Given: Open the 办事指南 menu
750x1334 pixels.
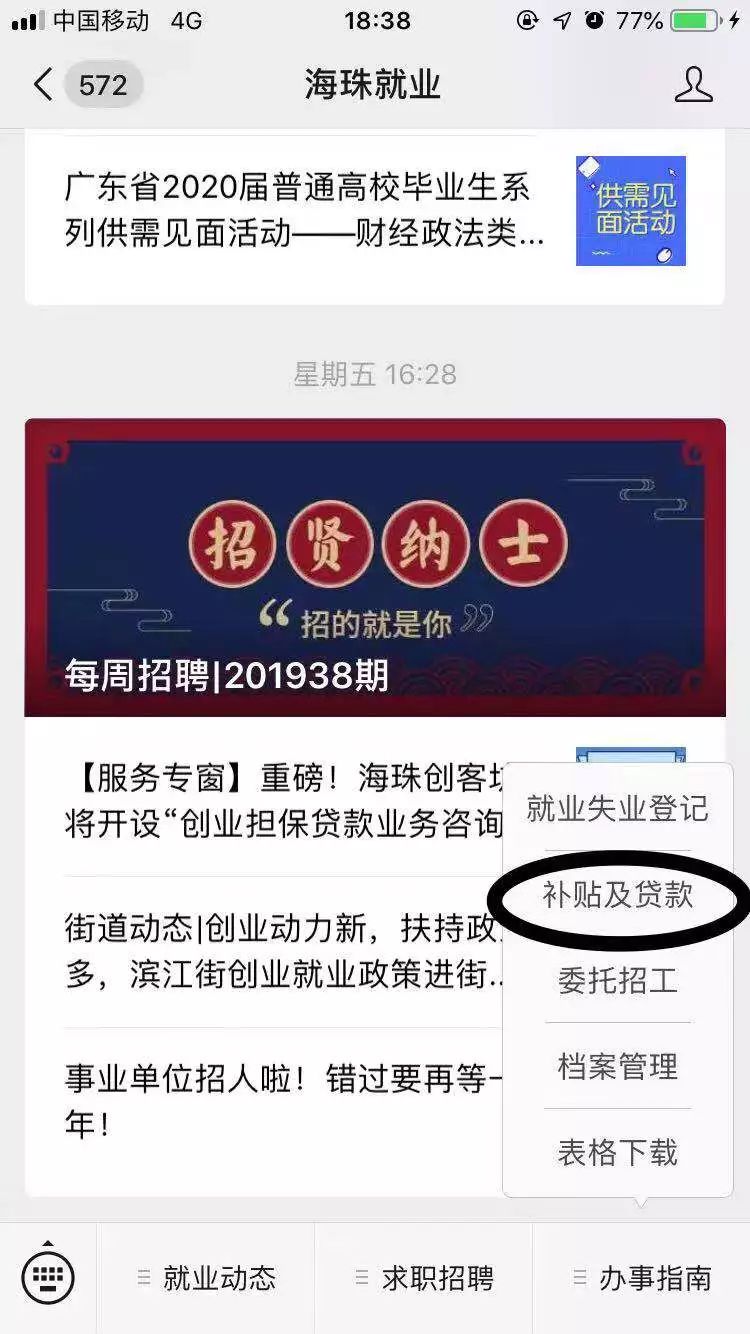Looking at the screenshot, I should point(655,1277).
